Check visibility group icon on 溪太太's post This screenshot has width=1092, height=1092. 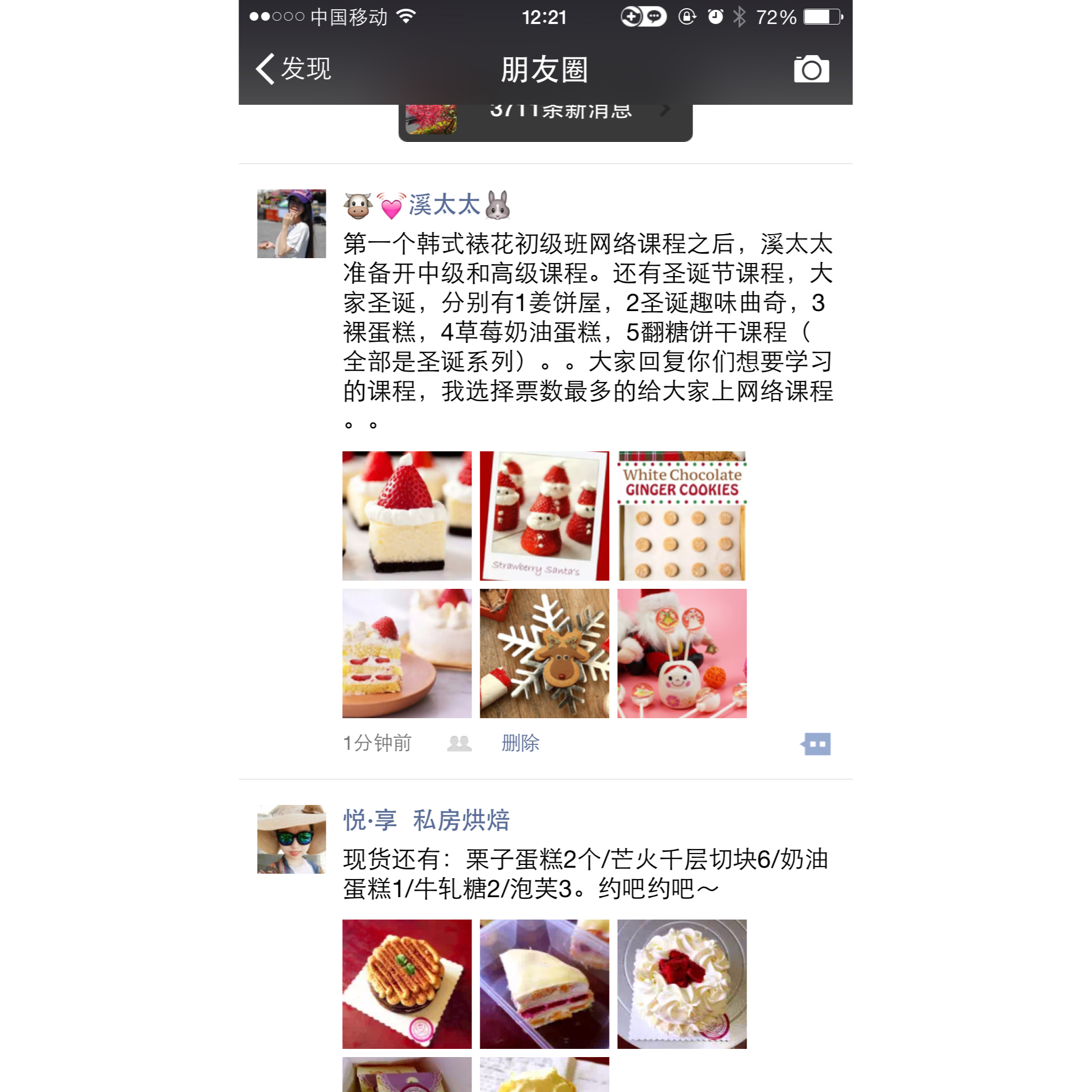459,743
